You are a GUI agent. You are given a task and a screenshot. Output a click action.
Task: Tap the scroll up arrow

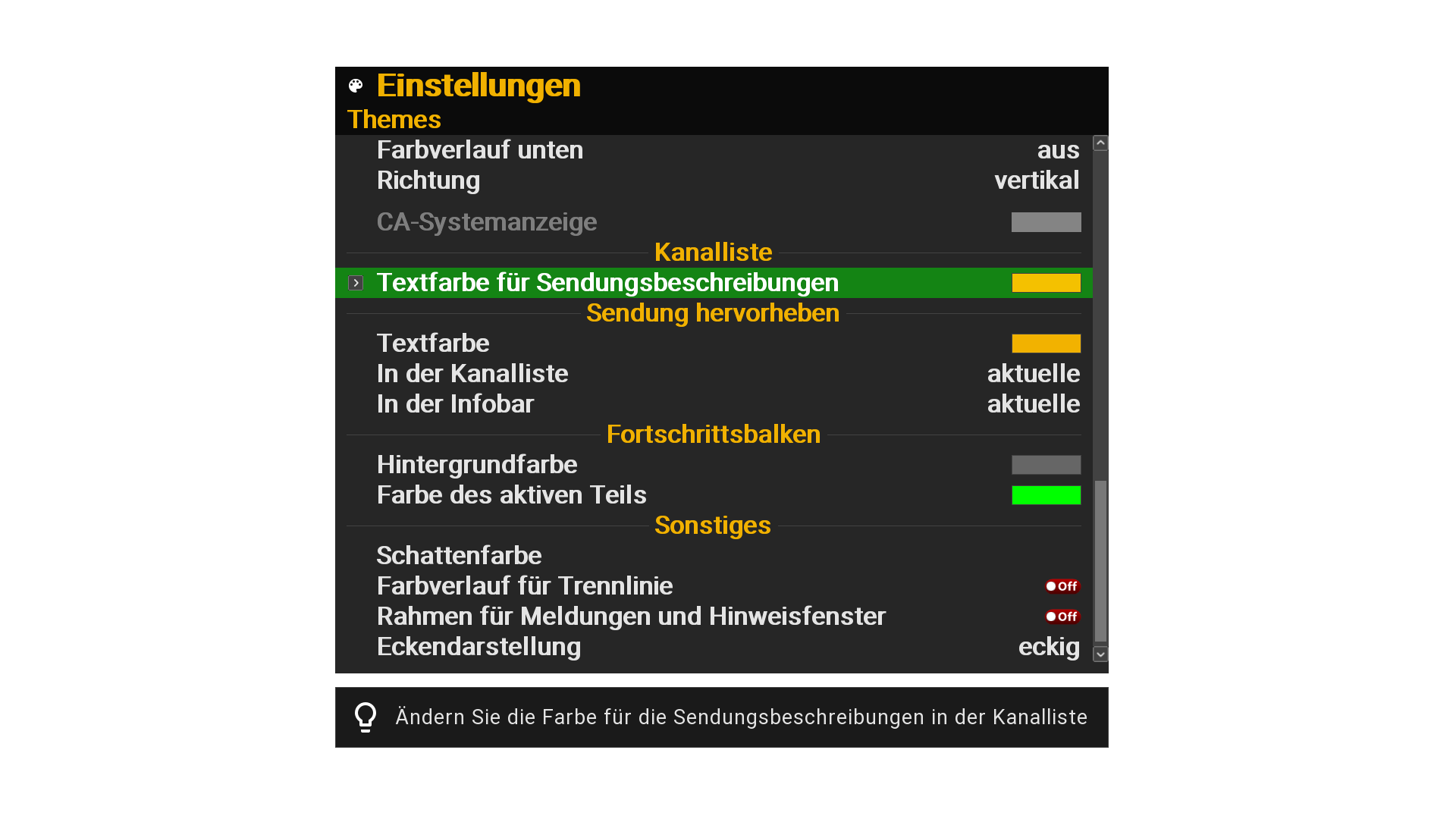point(1100,143)
